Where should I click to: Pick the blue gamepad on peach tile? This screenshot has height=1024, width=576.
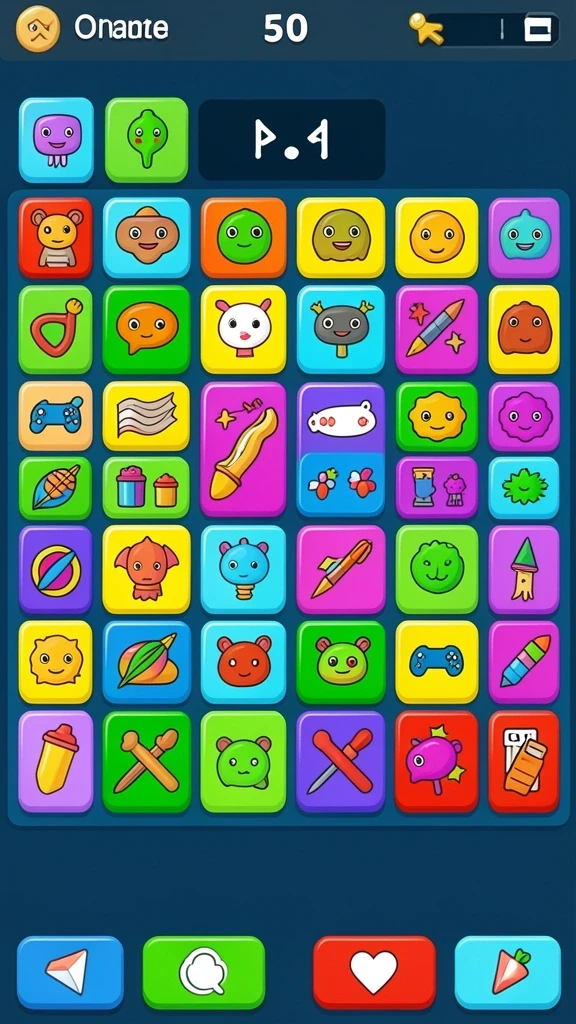(56, 416)
